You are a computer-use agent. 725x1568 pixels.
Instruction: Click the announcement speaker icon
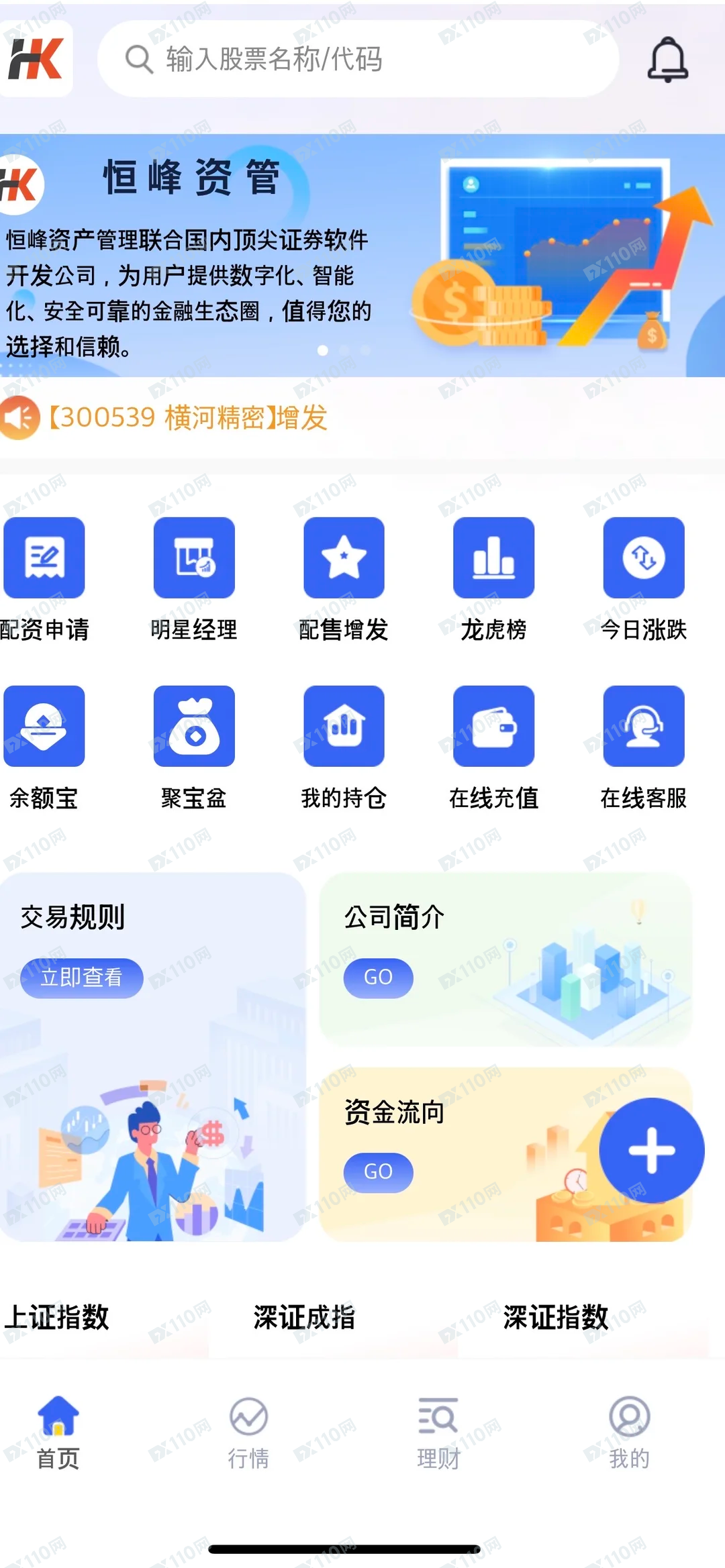click(x=20, y=417)
